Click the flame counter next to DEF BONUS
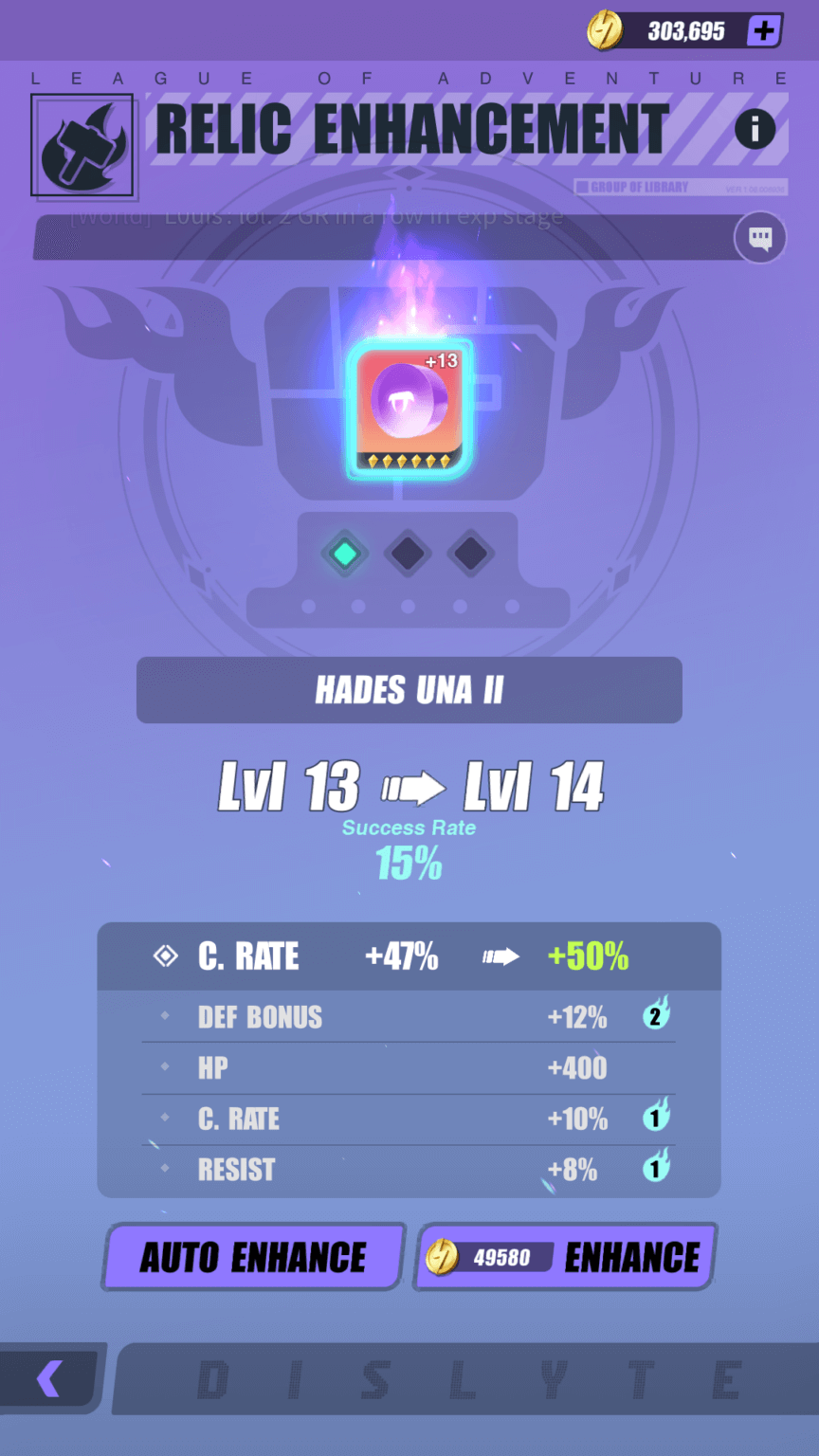Image resolution: width=819 pixels, height=1456 pixels. pyautogui.click(x=656, y=1016)
